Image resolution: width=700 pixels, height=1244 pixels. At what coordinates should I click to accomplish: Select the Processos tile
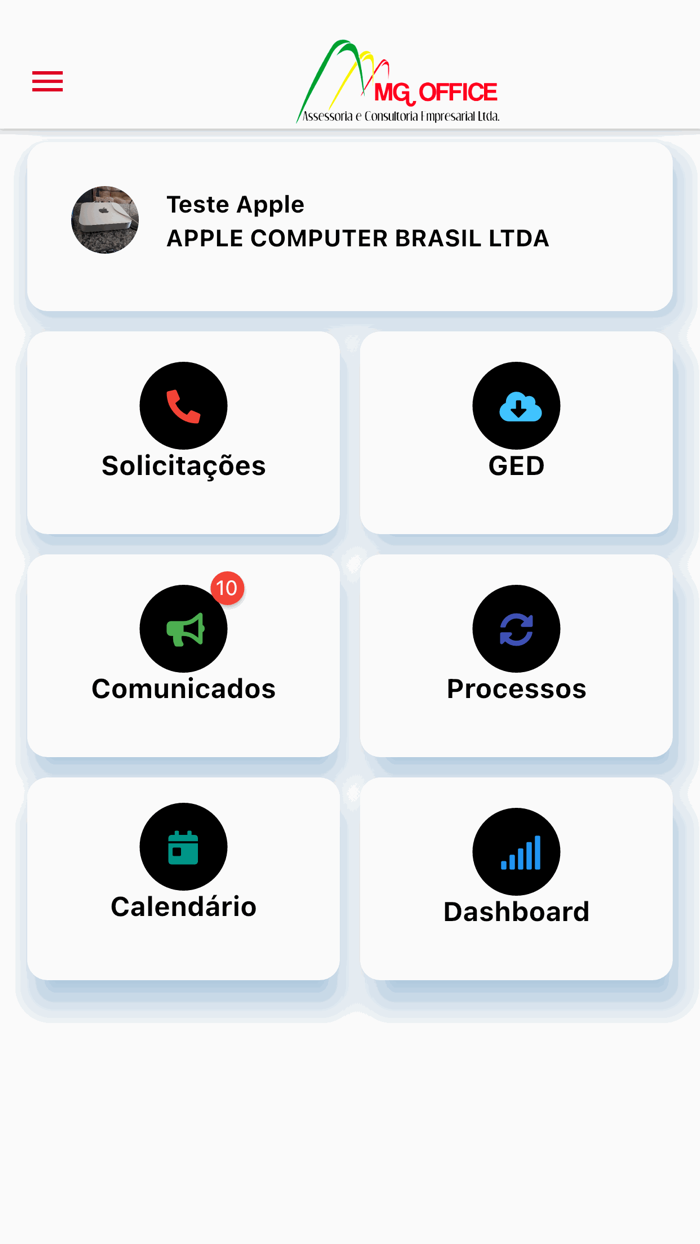[x=516, y=654]
